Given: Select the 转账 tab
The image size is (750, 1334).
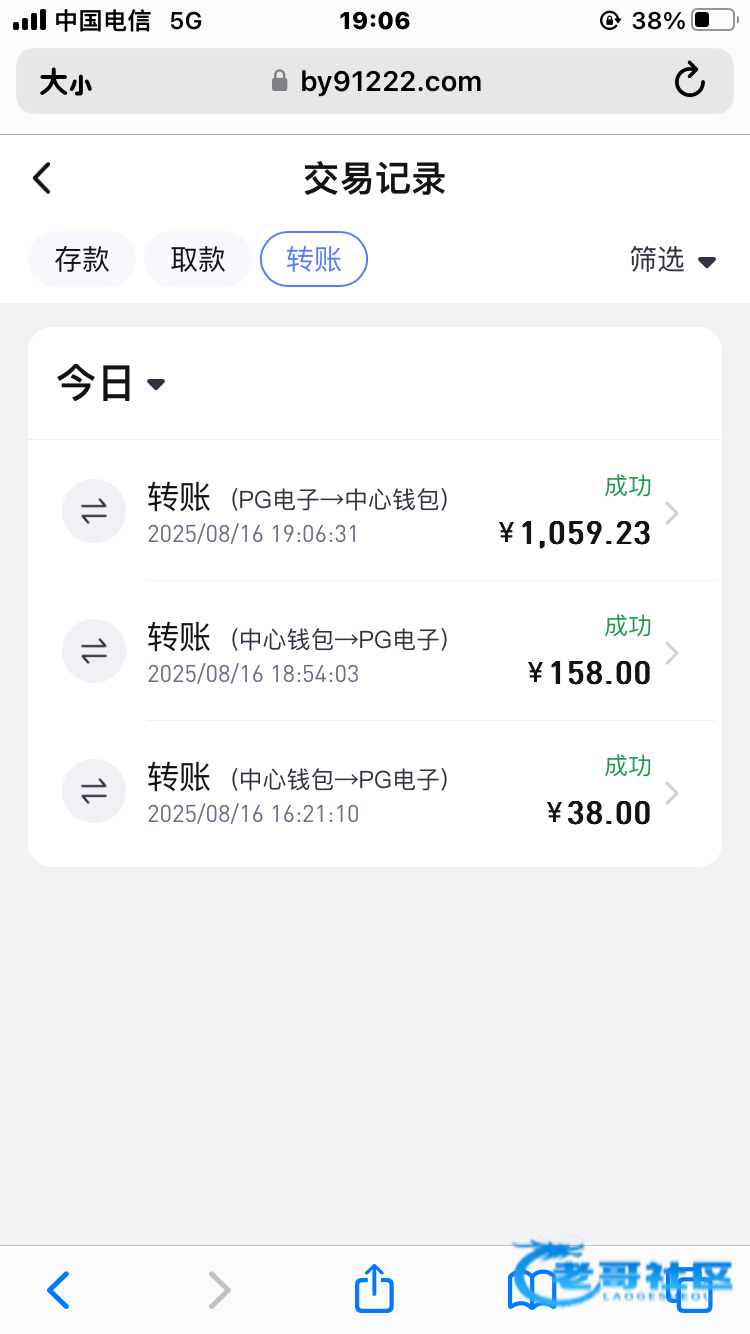Looking at the screenshot, I should tap(314, 260).
